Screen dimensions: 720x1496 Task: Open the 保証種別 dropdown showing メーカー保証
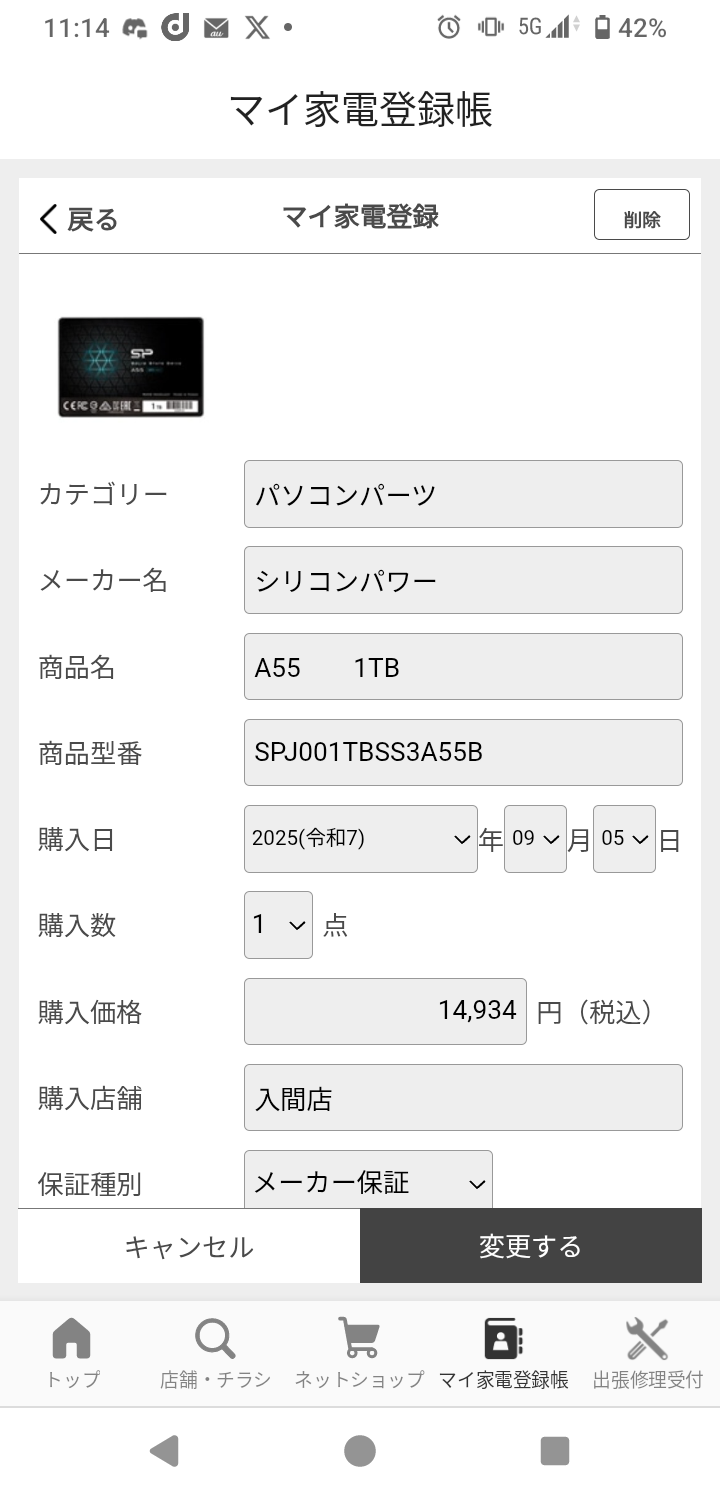pyautogui.click(x=368, y=1182)
